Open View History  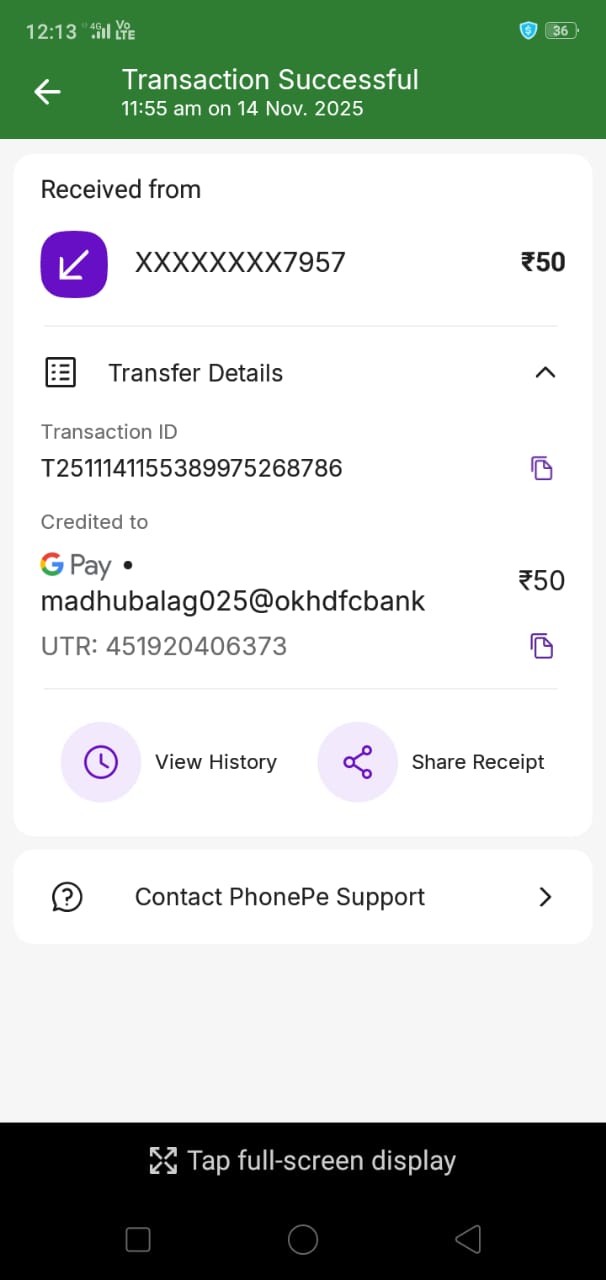click(x=170, y=762)
